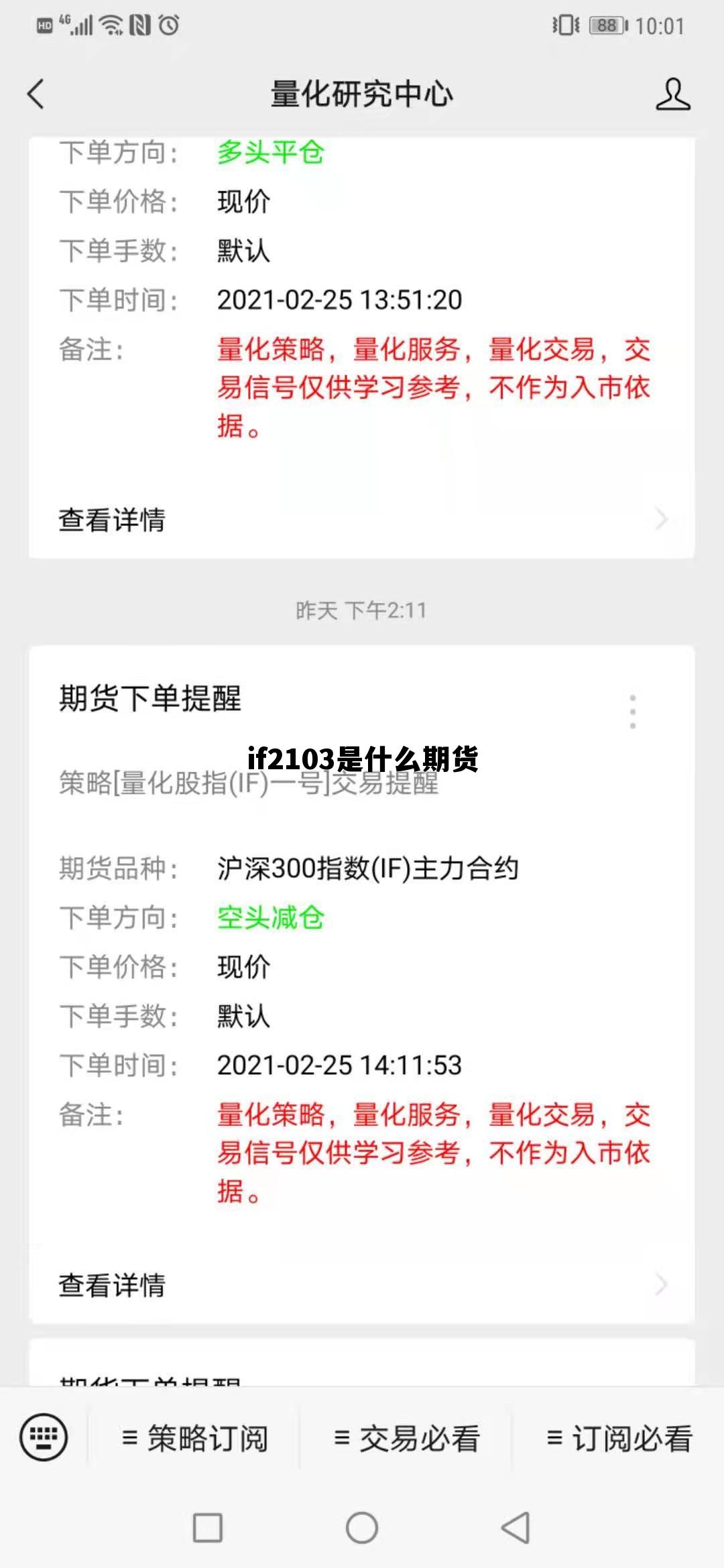Screen dimensions: 724x1568
Task: Open the account profile icon top right
Action: (x=673, y=94)
